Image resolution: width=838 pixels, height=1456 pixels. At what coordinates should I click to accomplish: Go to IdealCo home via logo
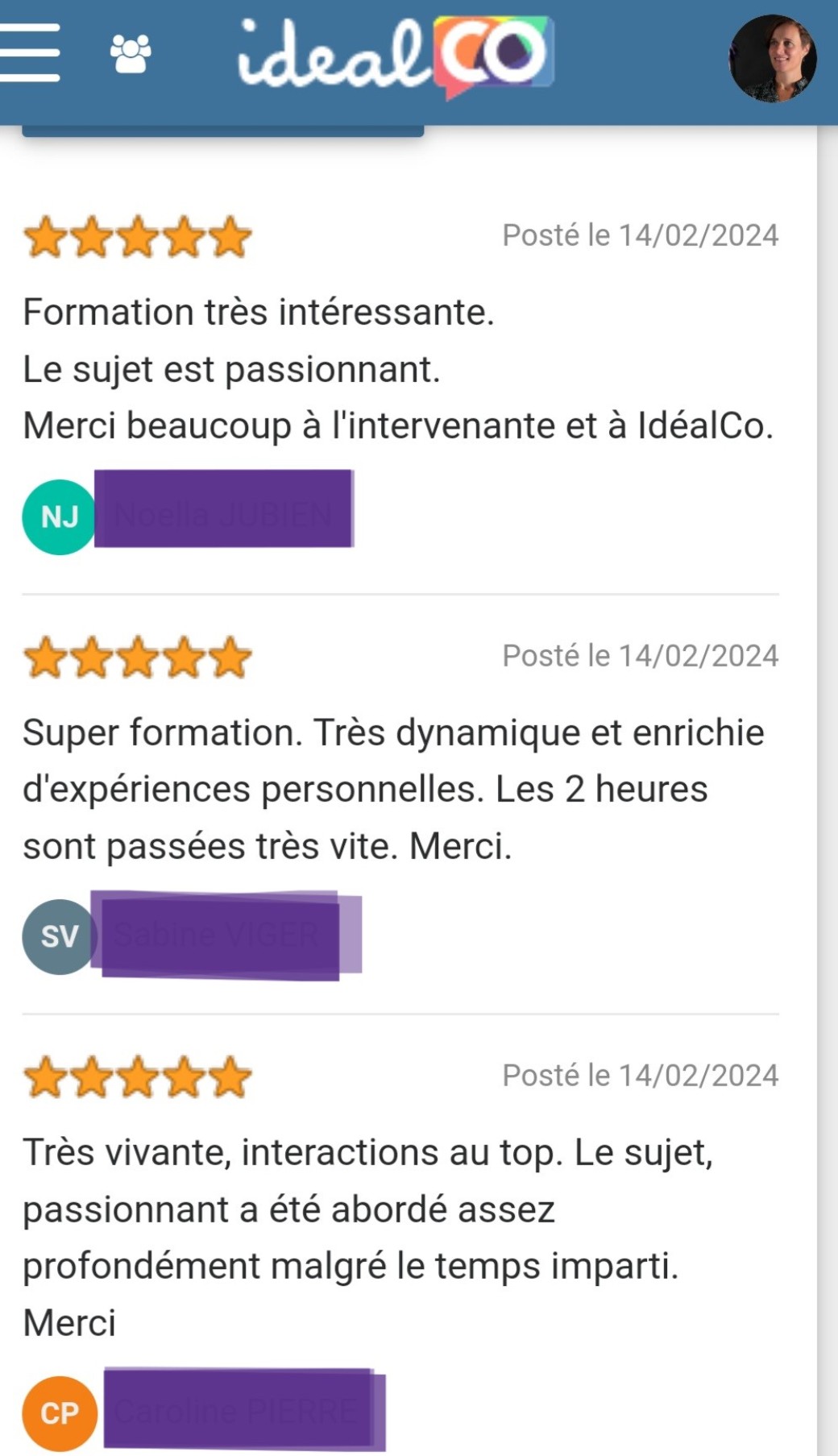pyautogui.click(x=395, y=56)
